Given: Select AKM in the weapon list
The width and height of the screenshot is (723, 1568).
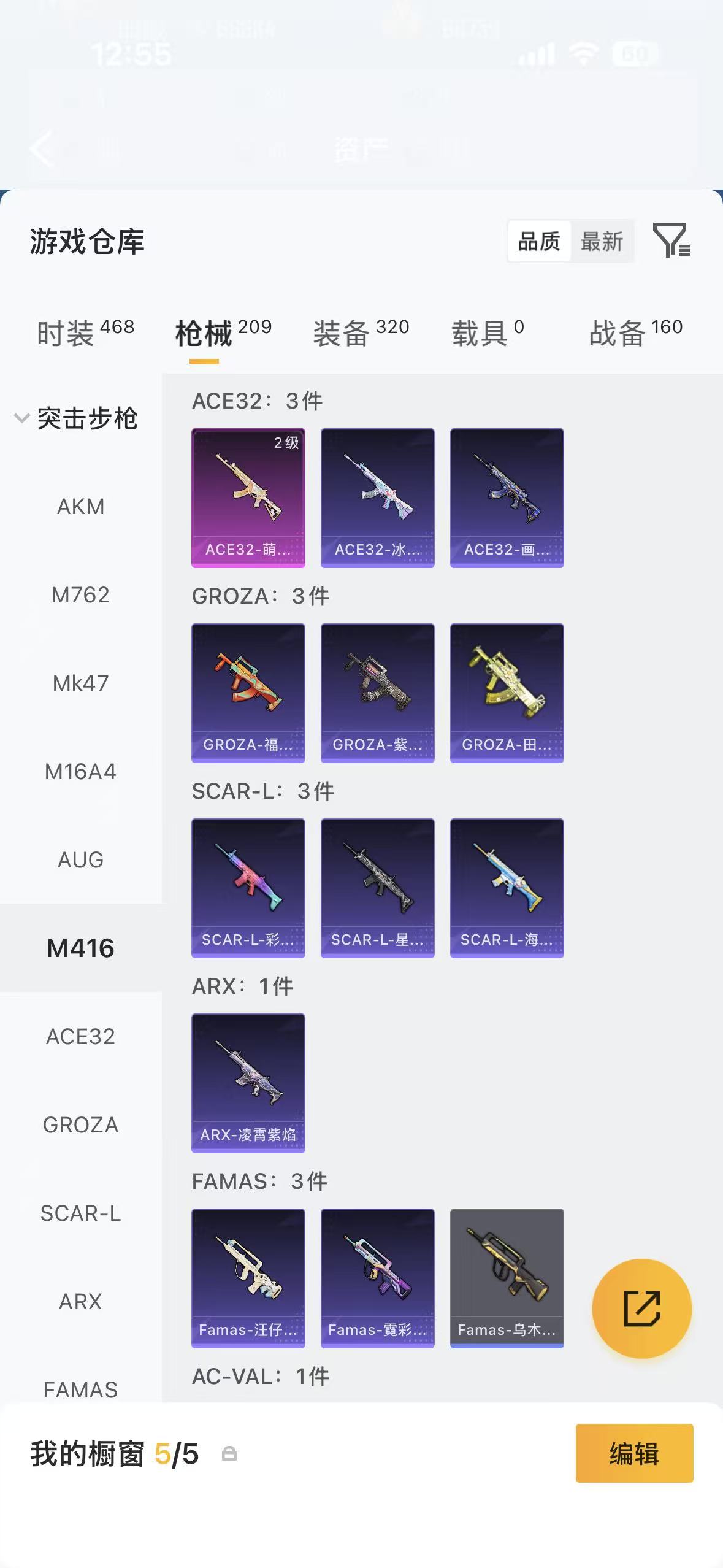Looking at the screenshot, I should 80,507.
